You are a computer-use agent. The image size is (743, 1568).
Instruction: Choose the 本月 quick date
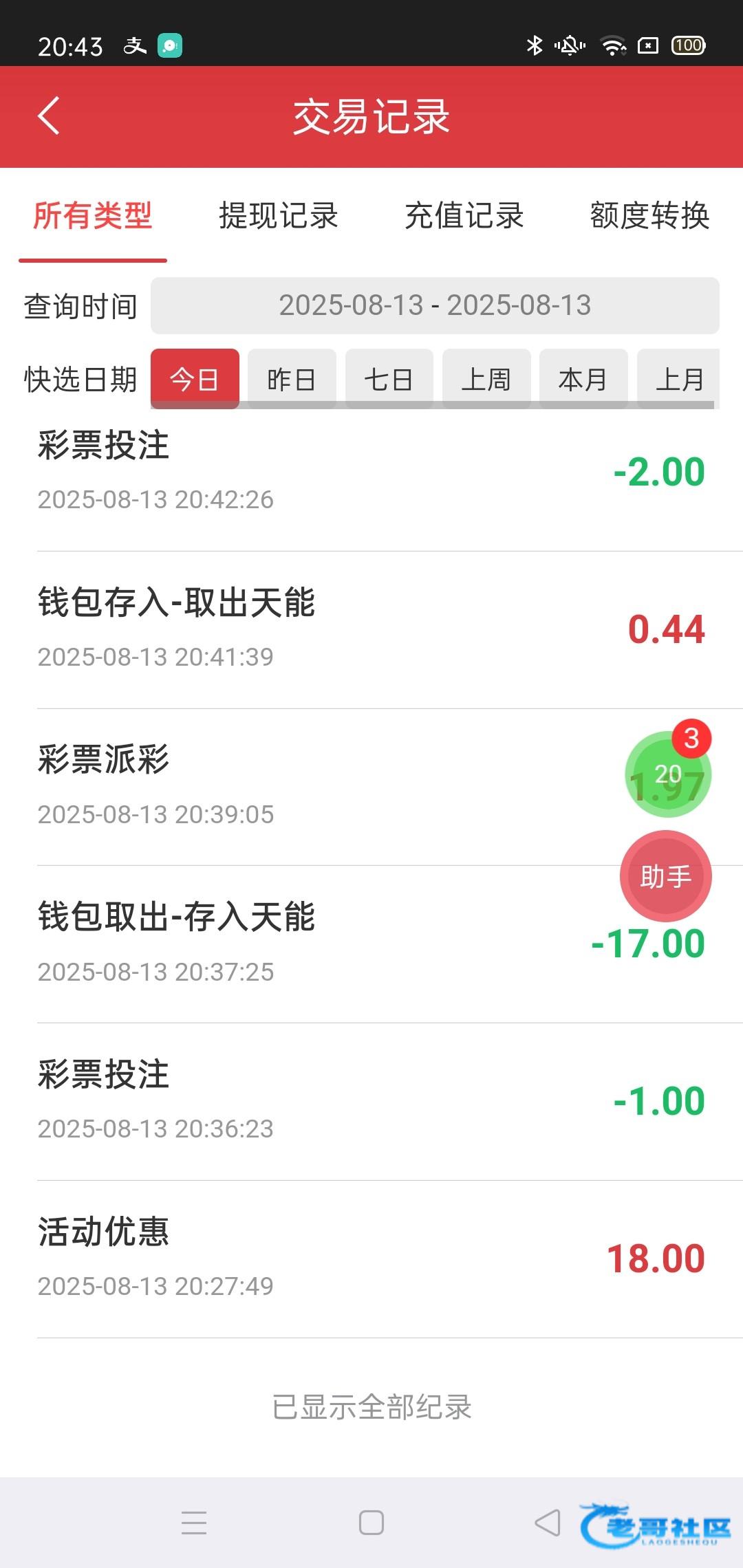click(583, 379)
